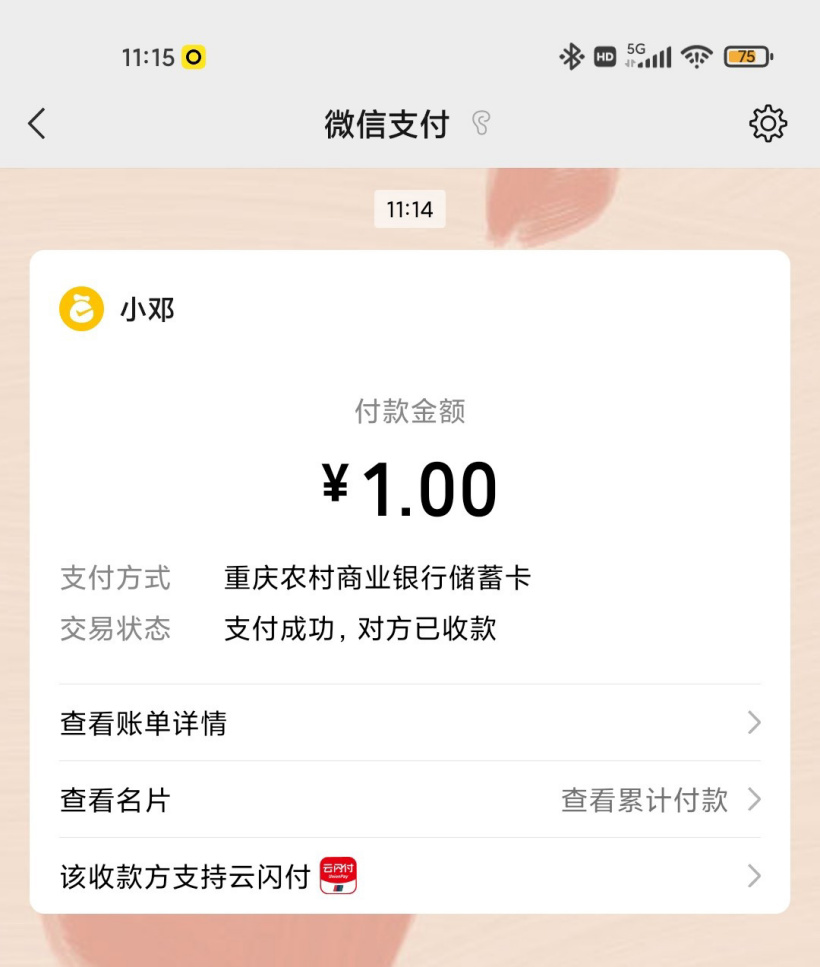This screenshot has width=820, height=967.
Task: Click 查看累计付款 link
Action: click(x=643, y=800)
